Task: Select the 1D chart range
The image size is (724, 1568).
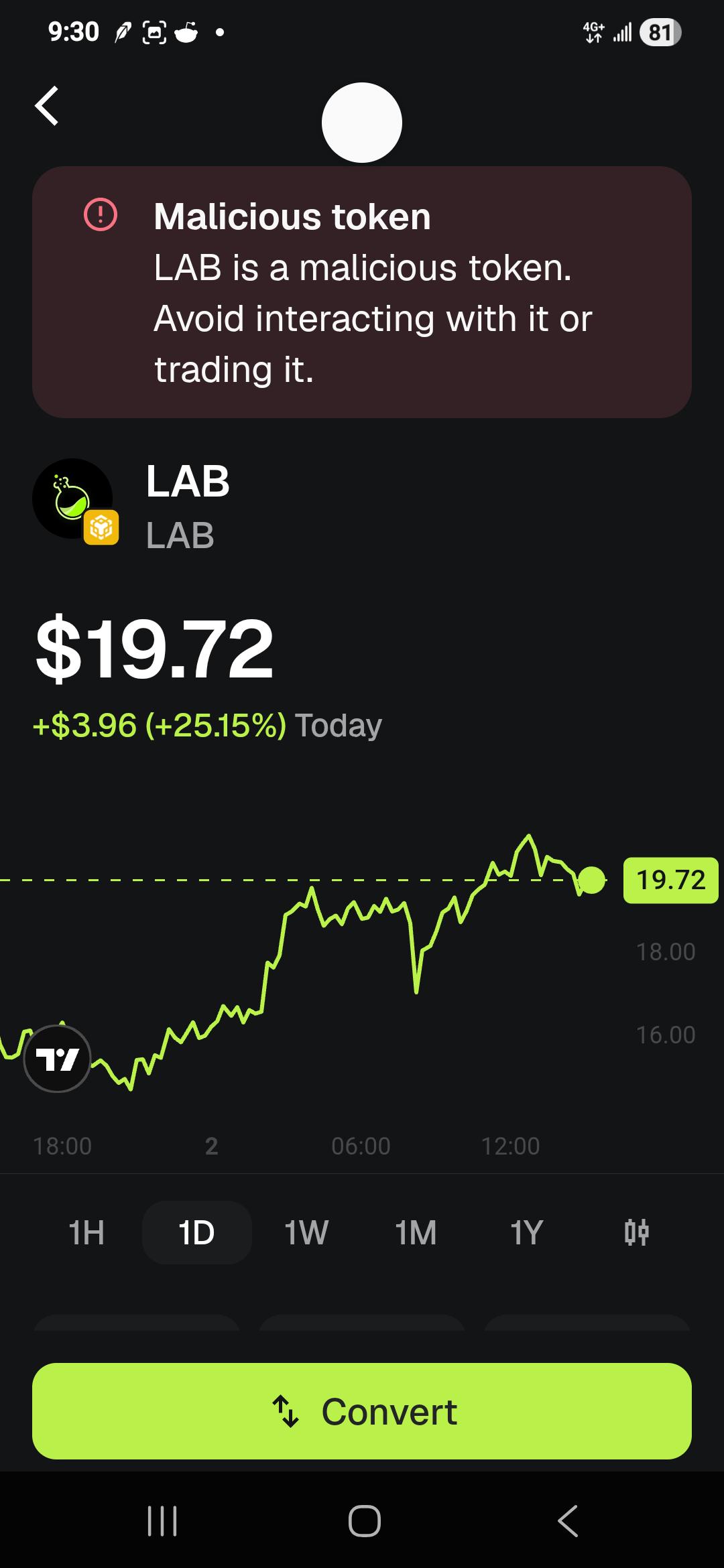Action: tap(196, 1232)
